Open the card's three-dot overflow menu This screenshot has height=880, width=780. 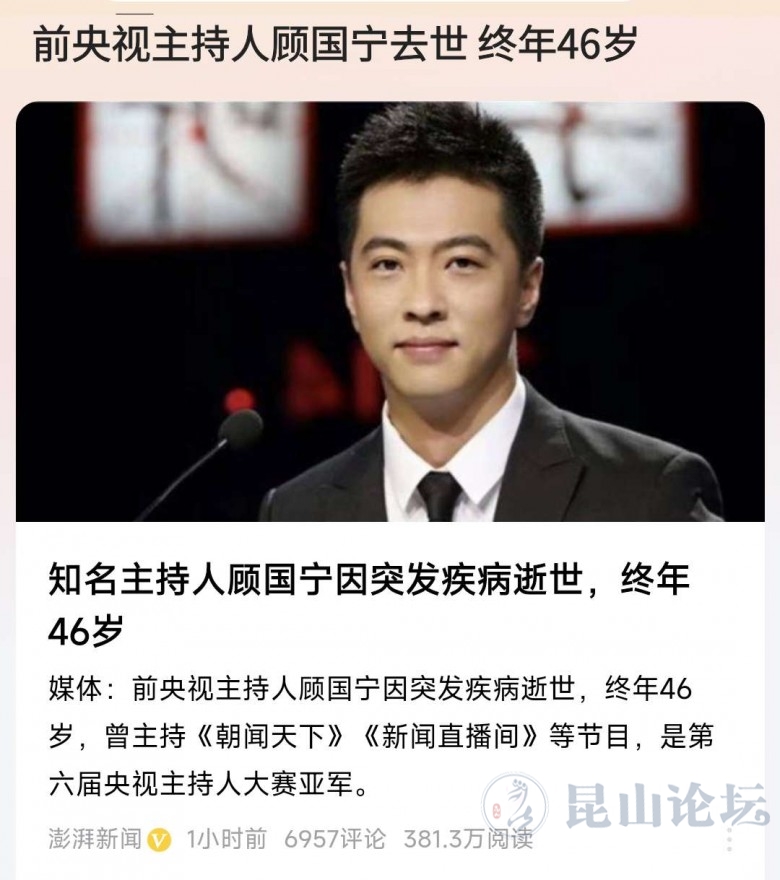pos(729,837)
